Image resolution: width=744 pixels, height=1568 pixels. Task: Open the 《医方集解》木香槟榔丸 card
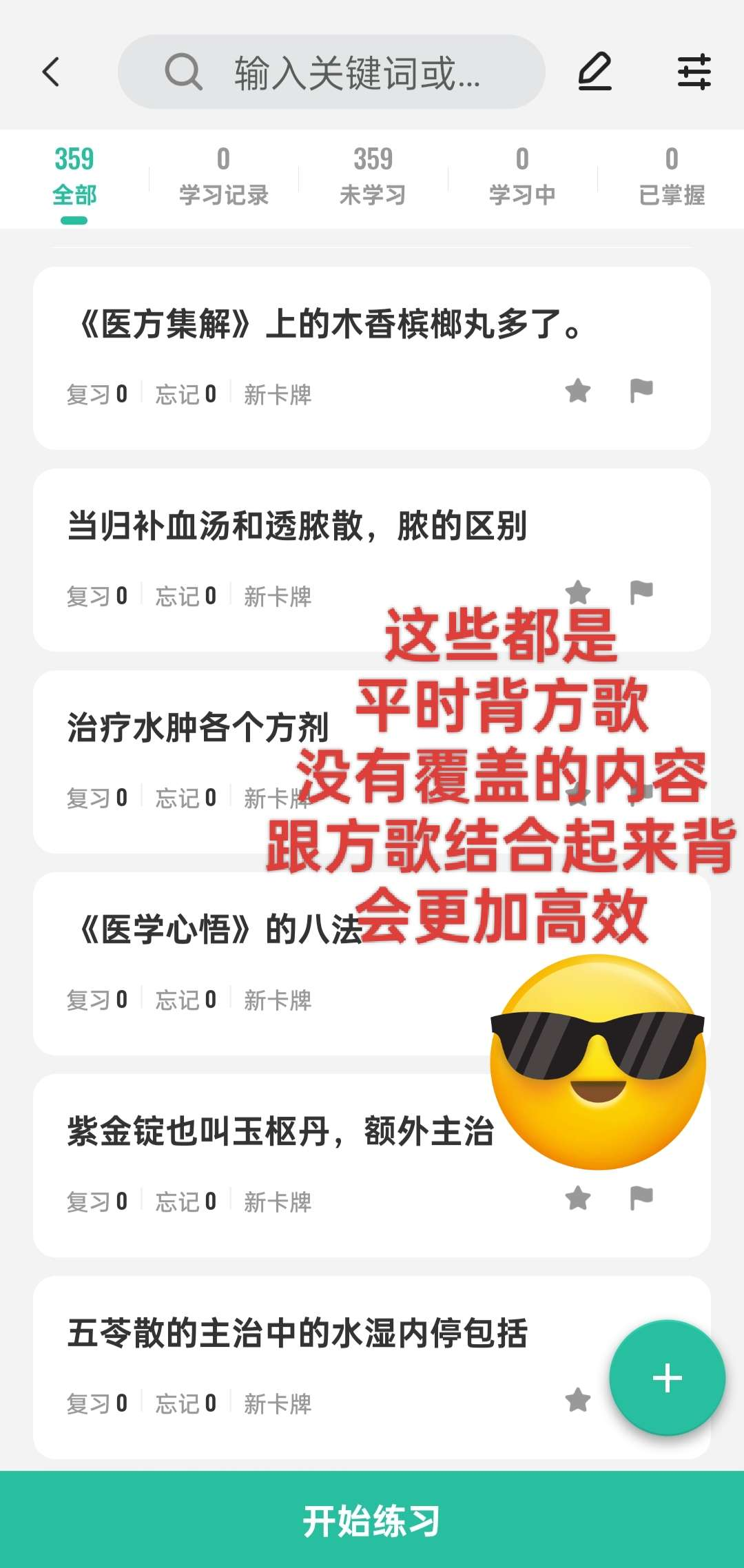tap(331, 324)
